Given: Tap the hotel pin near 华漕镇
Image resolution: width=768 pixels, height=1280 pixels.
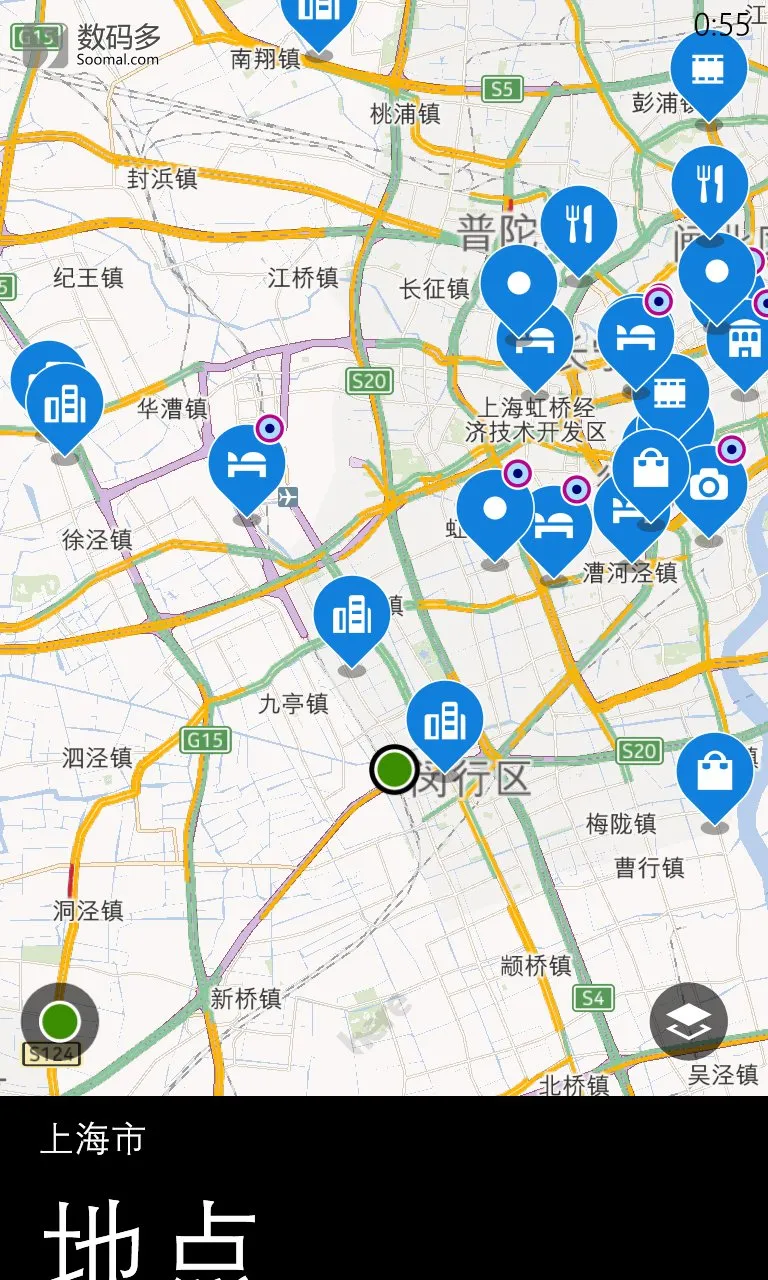Looking at the screenshot, I should [247, 470].
